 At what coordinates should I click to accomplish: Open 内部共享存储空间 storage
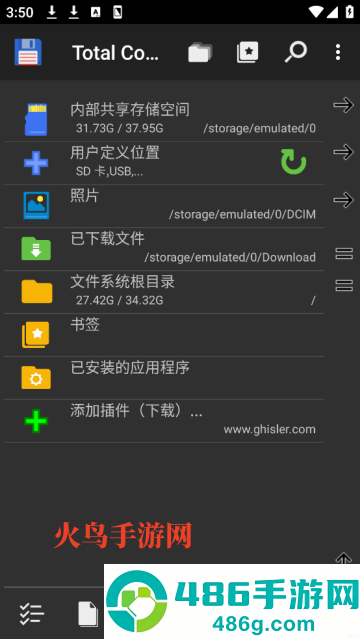pyautogui.click(x=164, y=120)
